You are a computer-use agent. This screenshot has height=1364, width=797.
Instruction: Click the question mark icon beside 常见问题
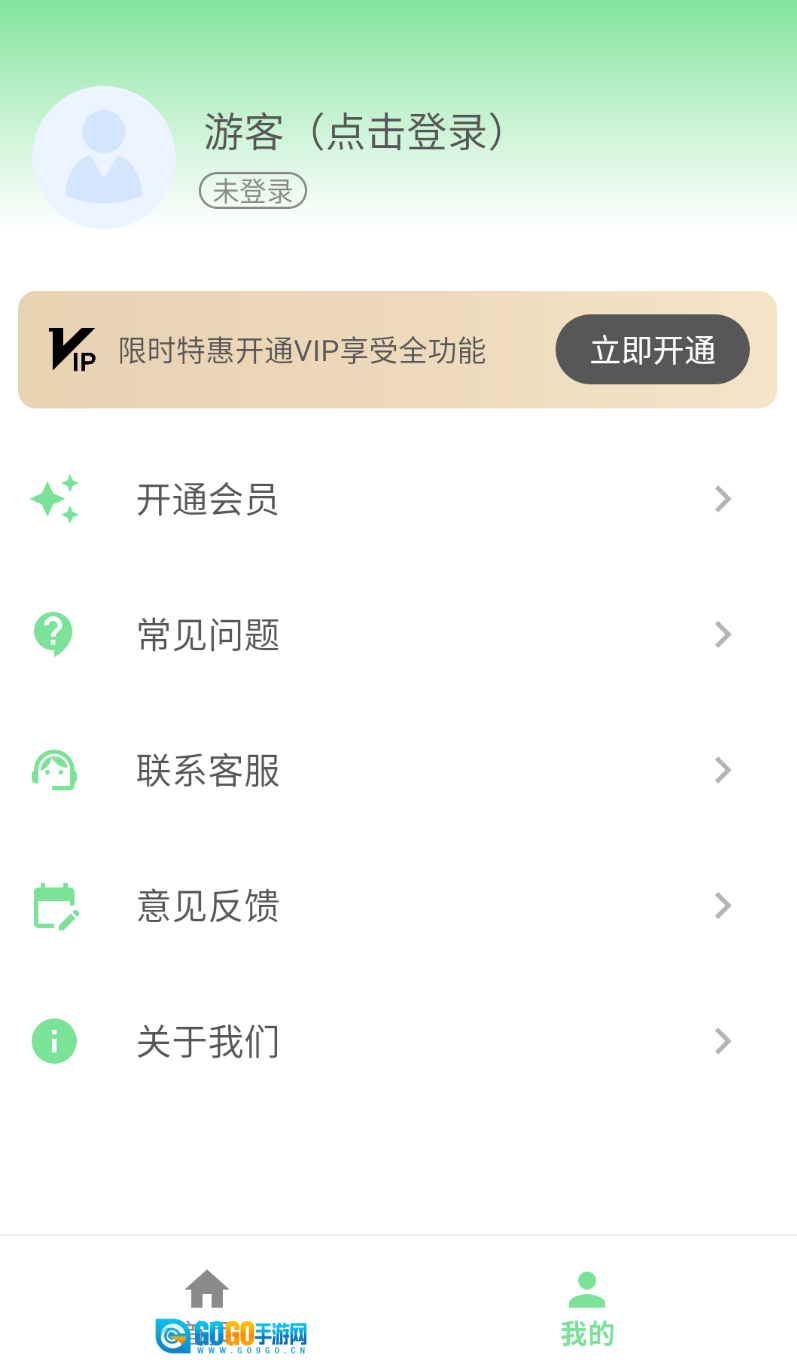click(x=54, y=634)
